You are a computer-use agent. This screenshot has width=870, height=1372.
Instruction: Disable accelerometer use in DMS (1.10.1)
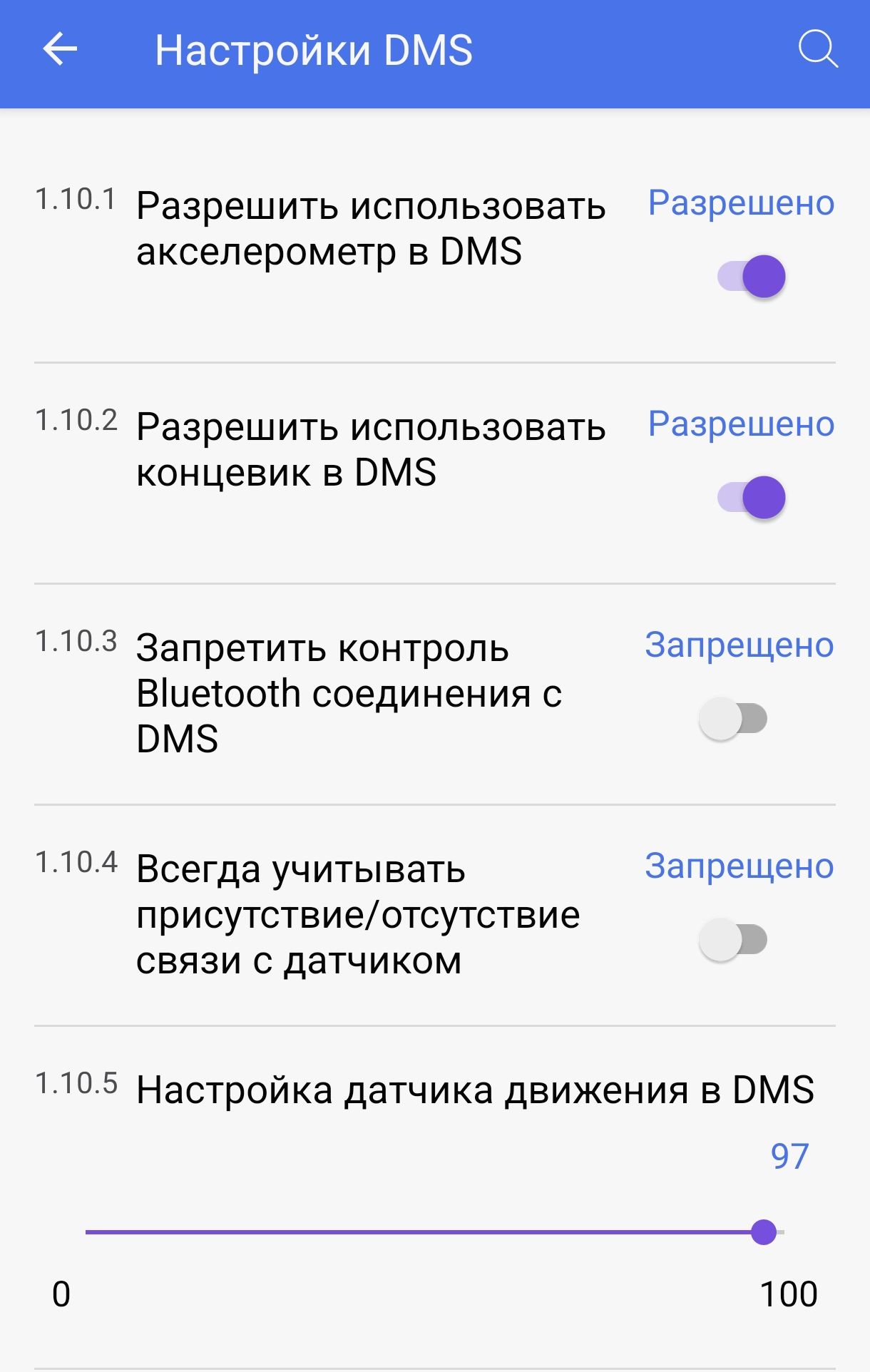(x=752, y=277)
